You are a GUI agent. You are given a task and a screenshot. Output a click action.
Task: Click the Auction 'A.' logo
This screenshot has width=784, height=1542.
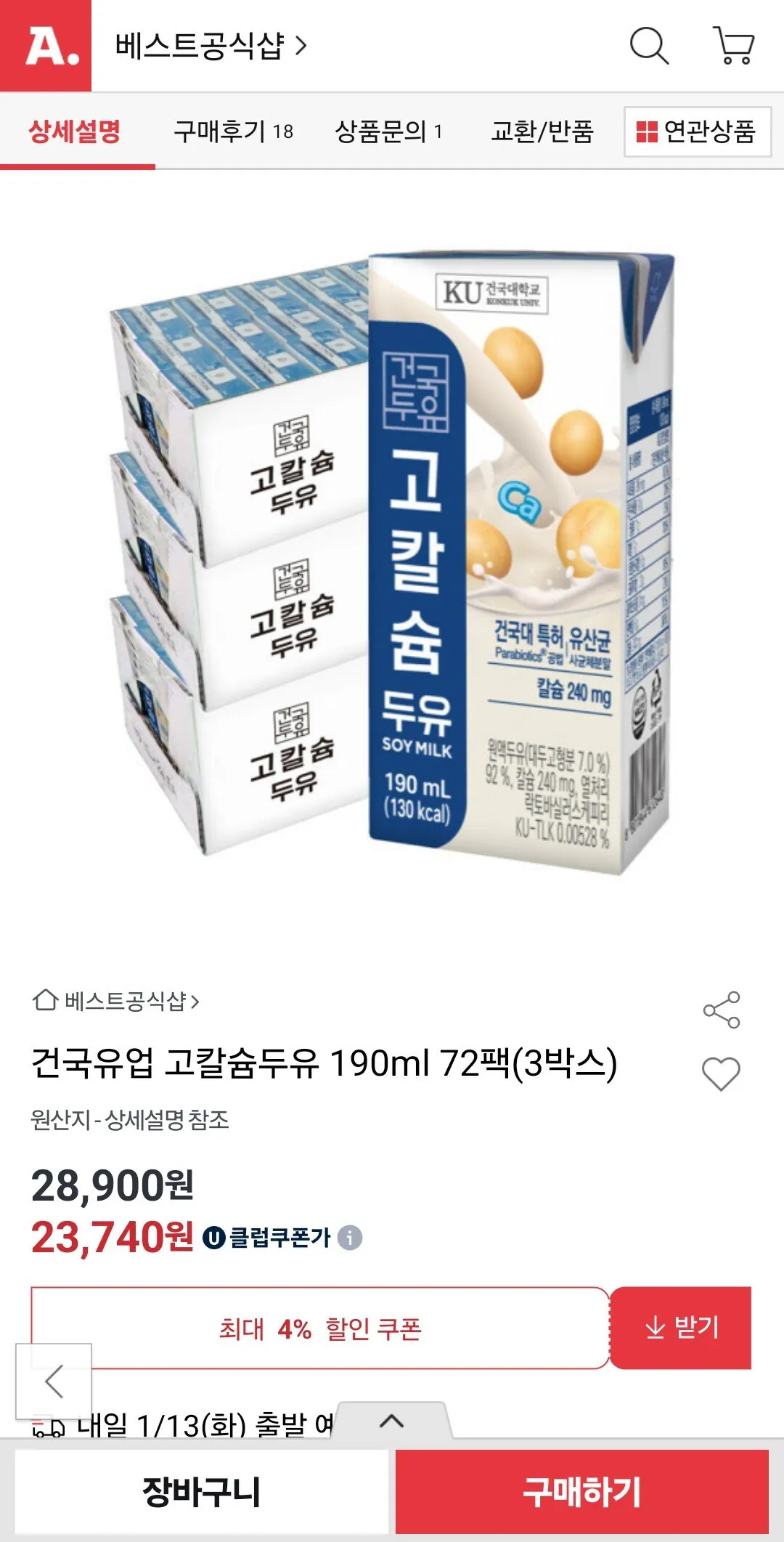pos(46,46)
